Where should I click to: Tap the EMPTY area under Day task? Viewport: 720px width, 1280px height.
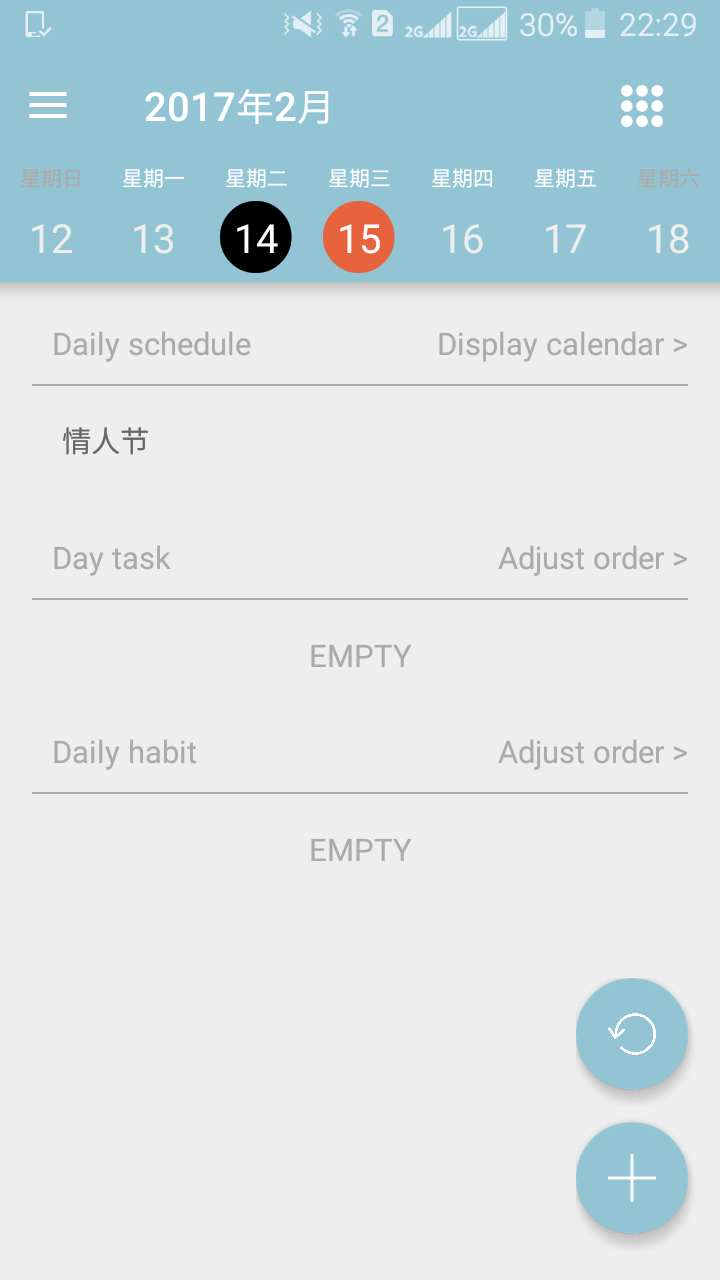click(359, 655)
